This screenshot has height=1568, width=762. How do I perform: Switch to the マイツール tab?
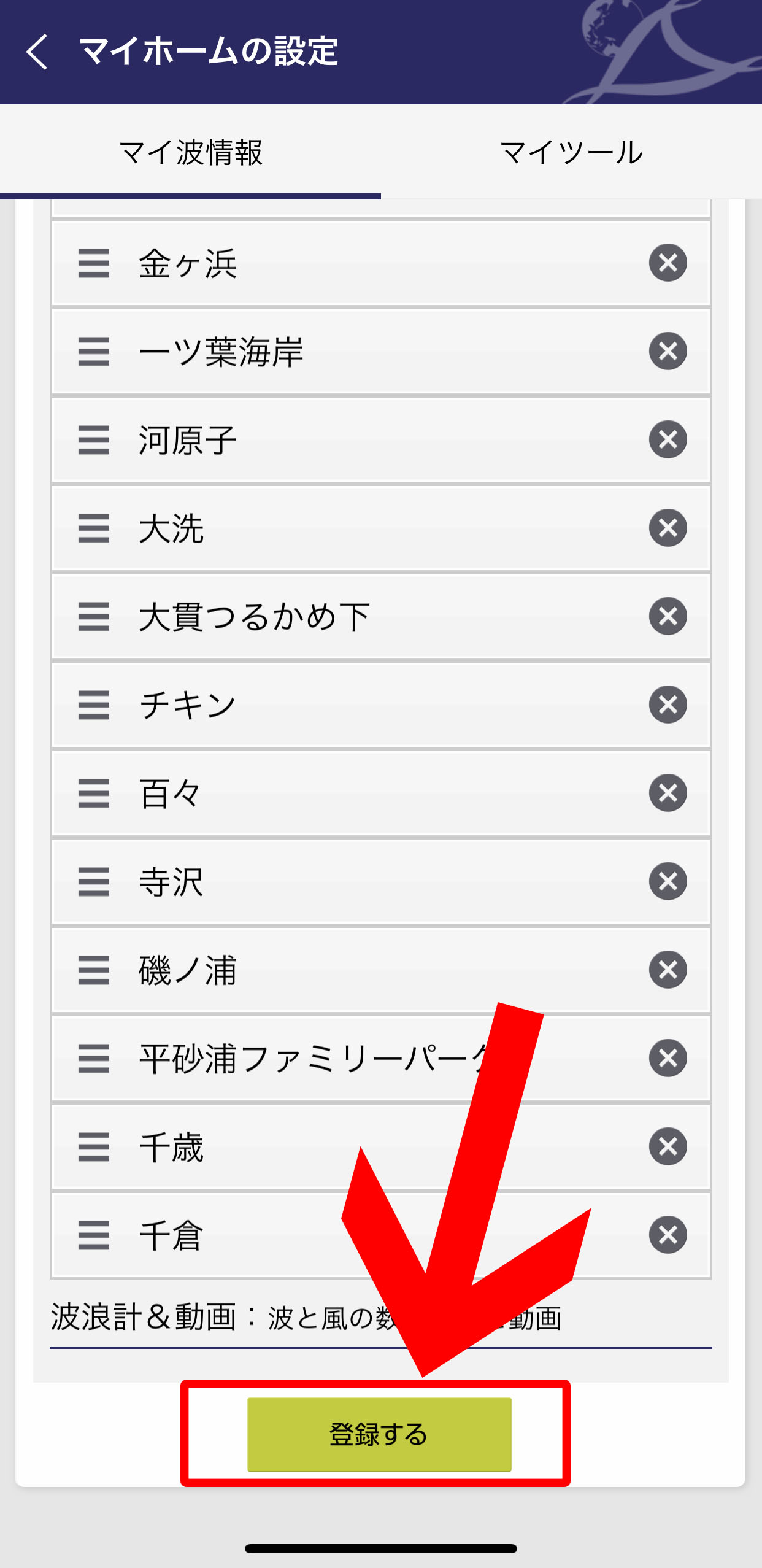pyautogui.click(x=571, y=152)
